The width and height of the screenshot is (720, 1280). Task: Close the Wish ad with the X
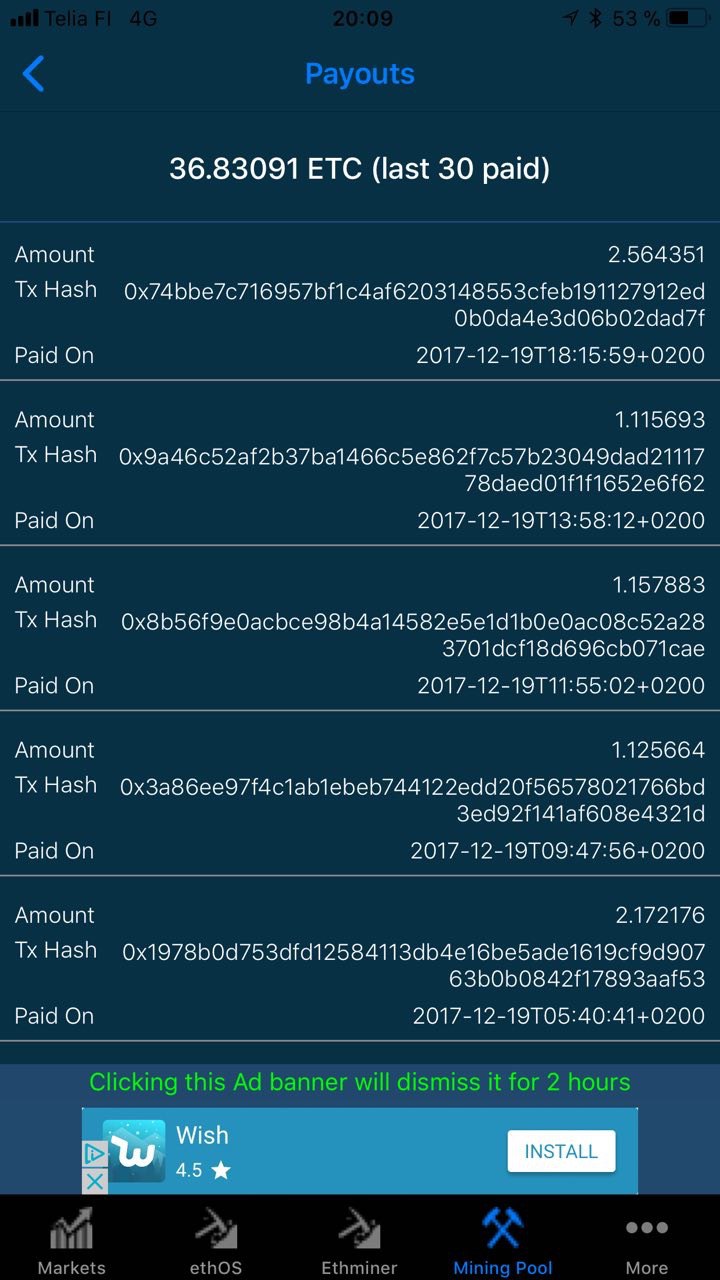tap(94, 1181)
